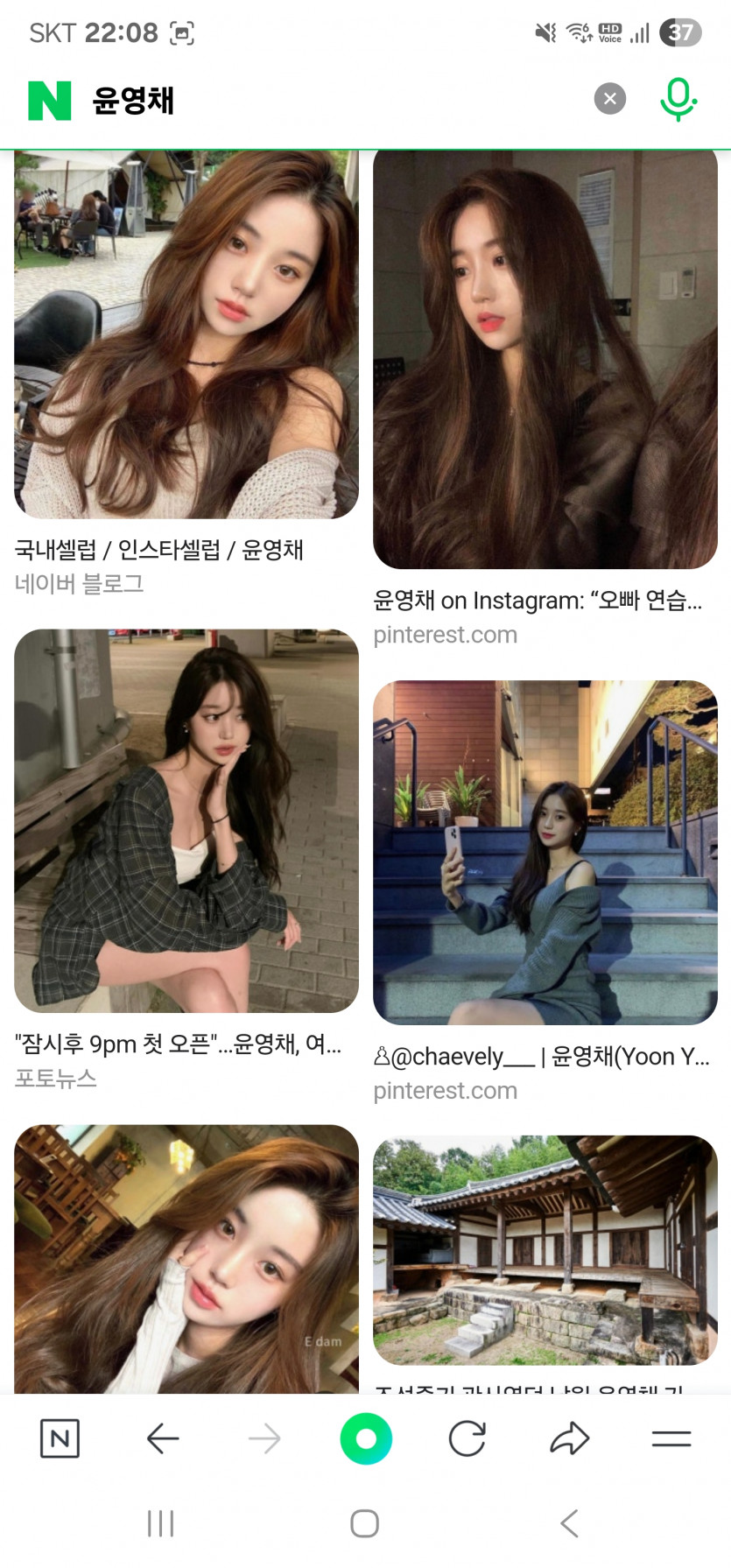Open the @chaevely__ Pinterest image result
The width and height of the screenshot is (731, 1568).
click(545, 852)
